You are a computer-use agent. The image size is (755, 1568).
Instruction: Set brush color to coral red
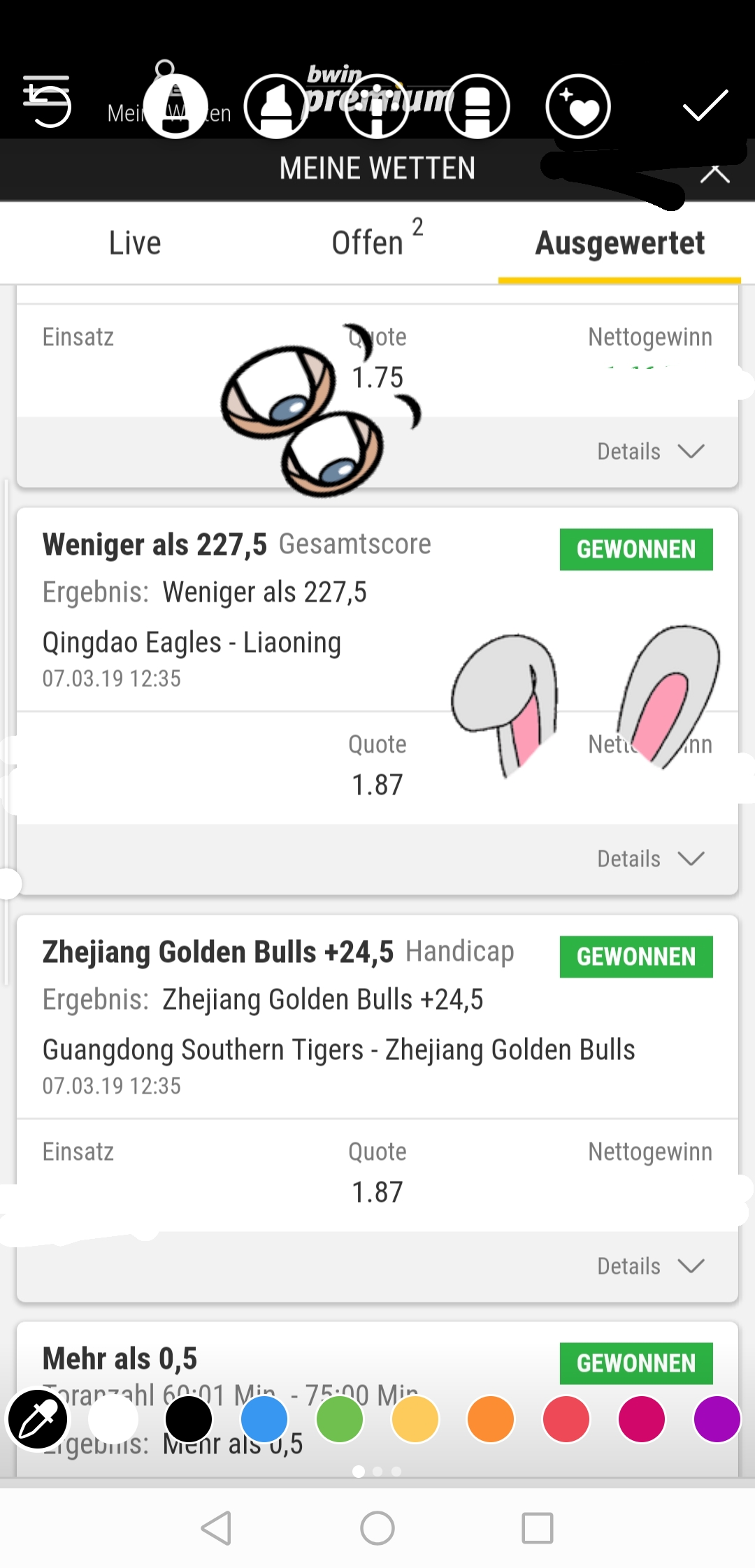[566, 1419]
